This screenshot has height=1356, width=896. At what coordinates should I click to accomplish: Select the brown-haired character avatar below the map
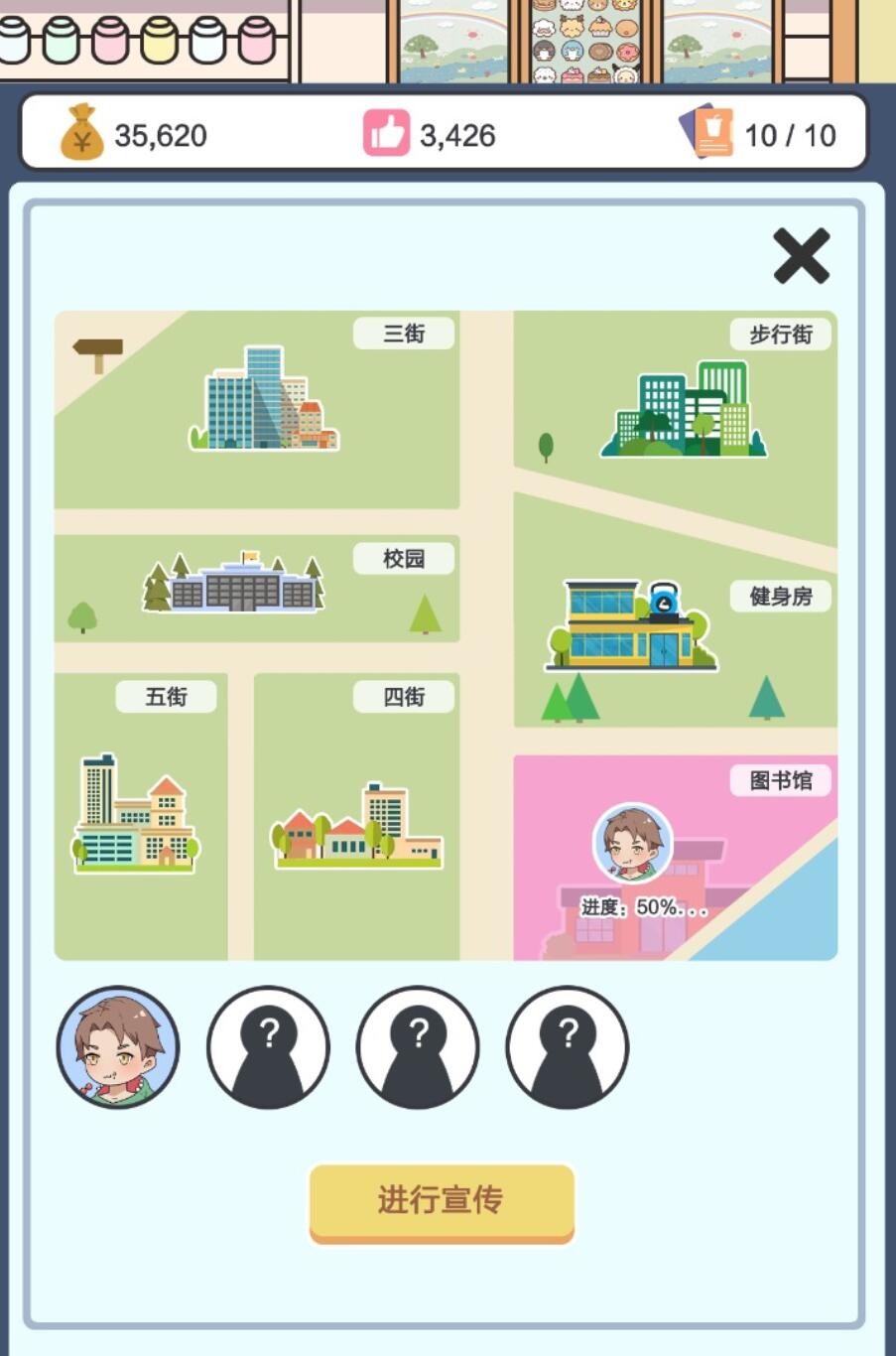(x=118, y=1047)
